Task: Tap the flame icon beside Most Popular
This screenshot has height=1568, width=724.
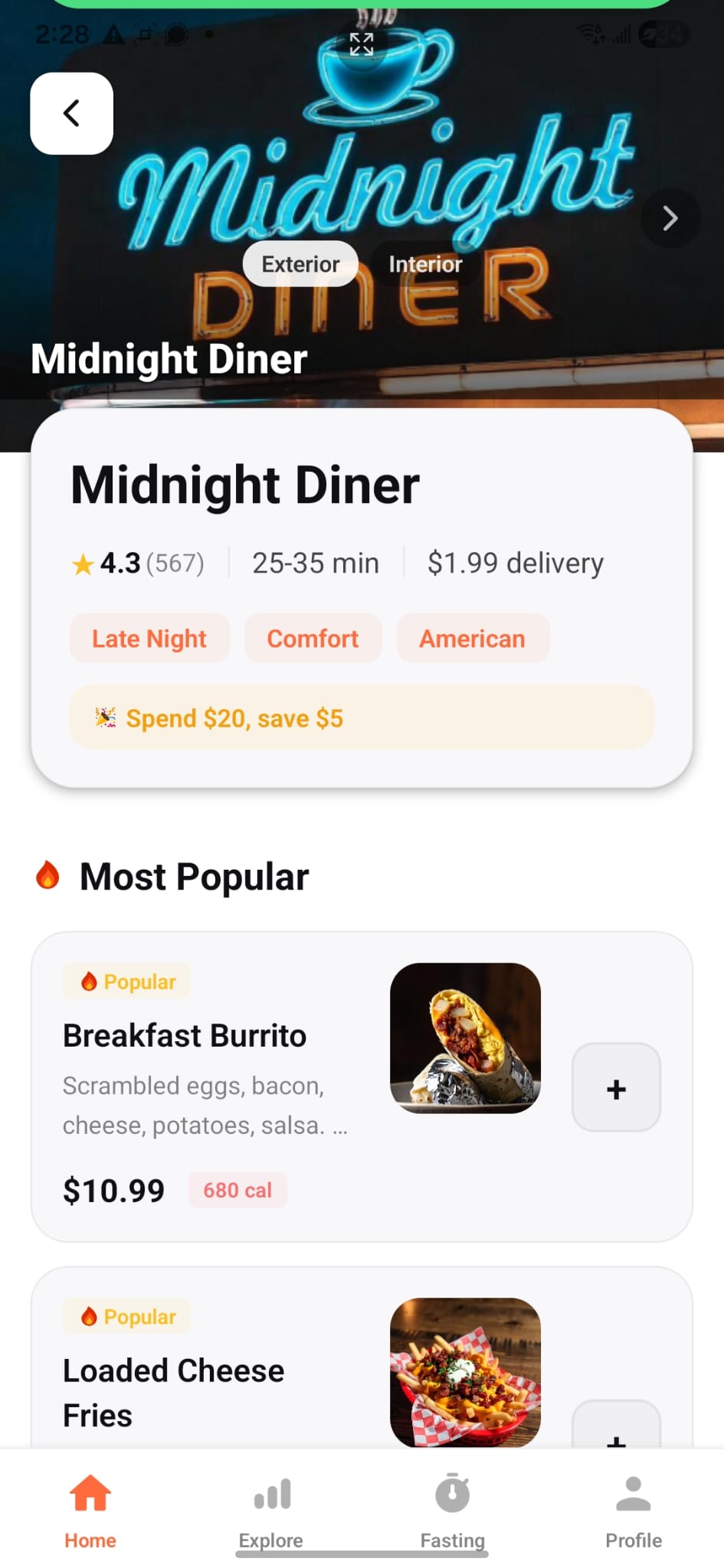Action: point(48,877)
